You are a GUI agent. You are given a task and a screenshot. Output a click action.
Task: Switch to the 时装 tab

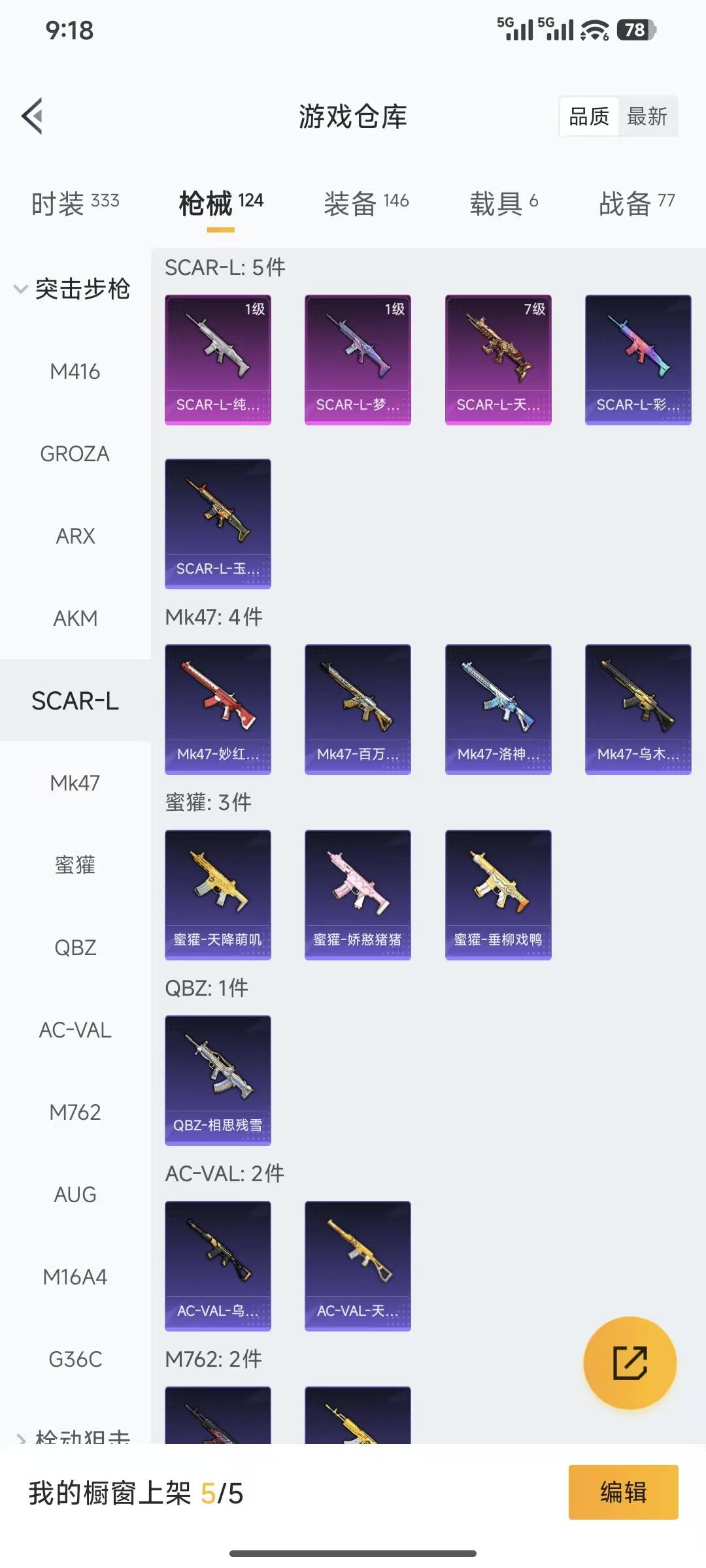75,203
